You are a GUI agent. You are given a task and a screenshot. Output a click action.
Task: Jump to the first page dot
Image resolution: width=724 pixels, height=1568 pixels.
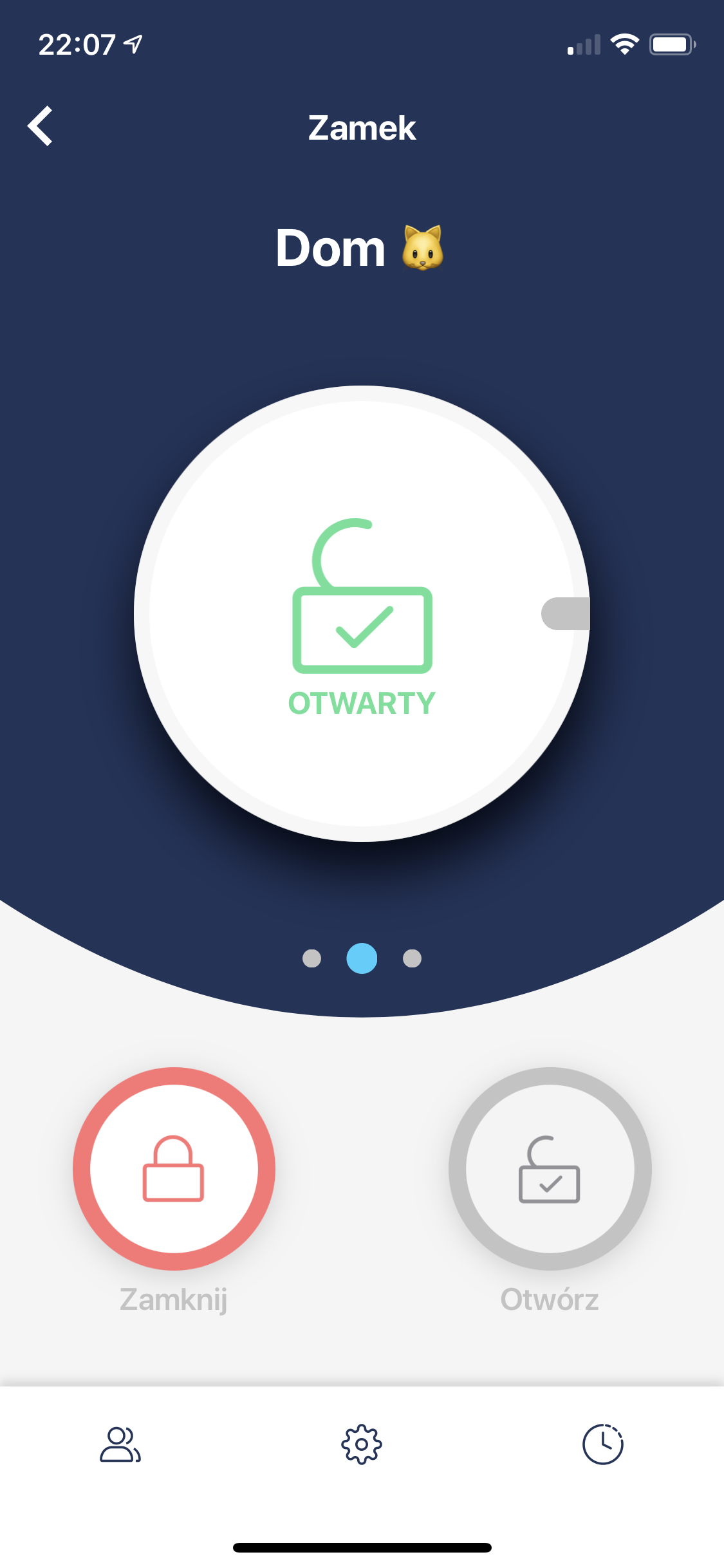pos(311,958)
